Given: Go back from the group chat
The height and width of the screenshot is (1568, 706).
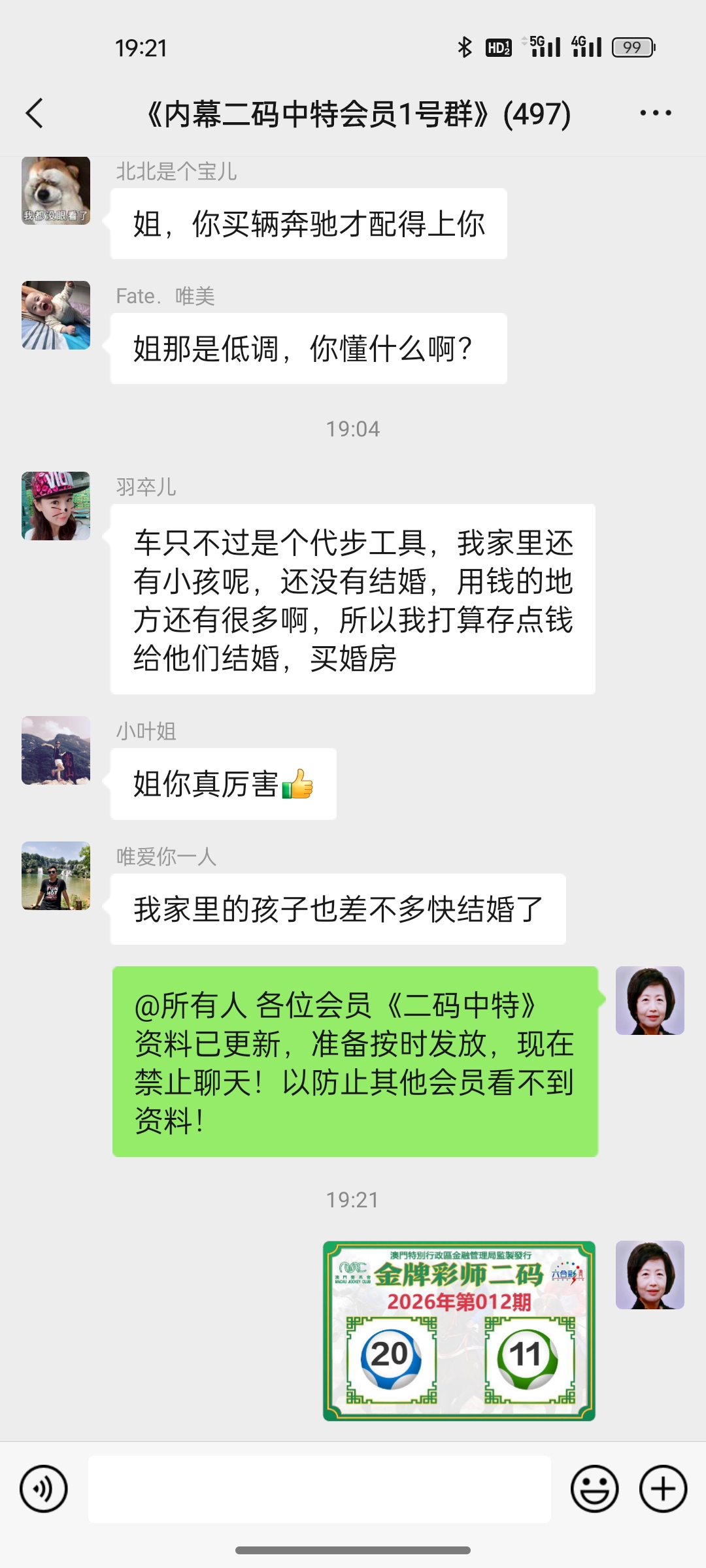Looking at the screenshot, I should [x=35, y=114].
